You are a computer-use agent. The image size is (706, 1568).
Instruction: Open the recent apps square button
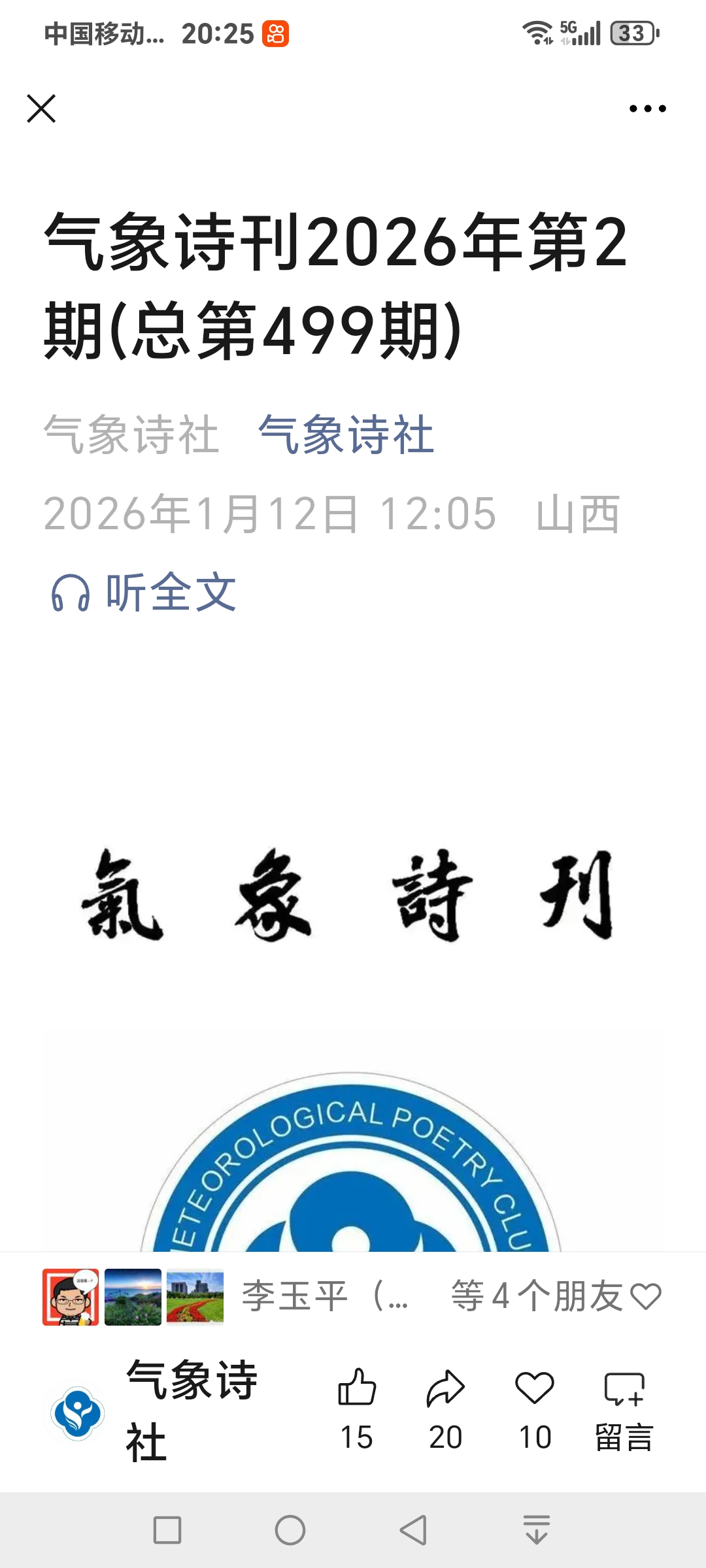point(167,1530)
